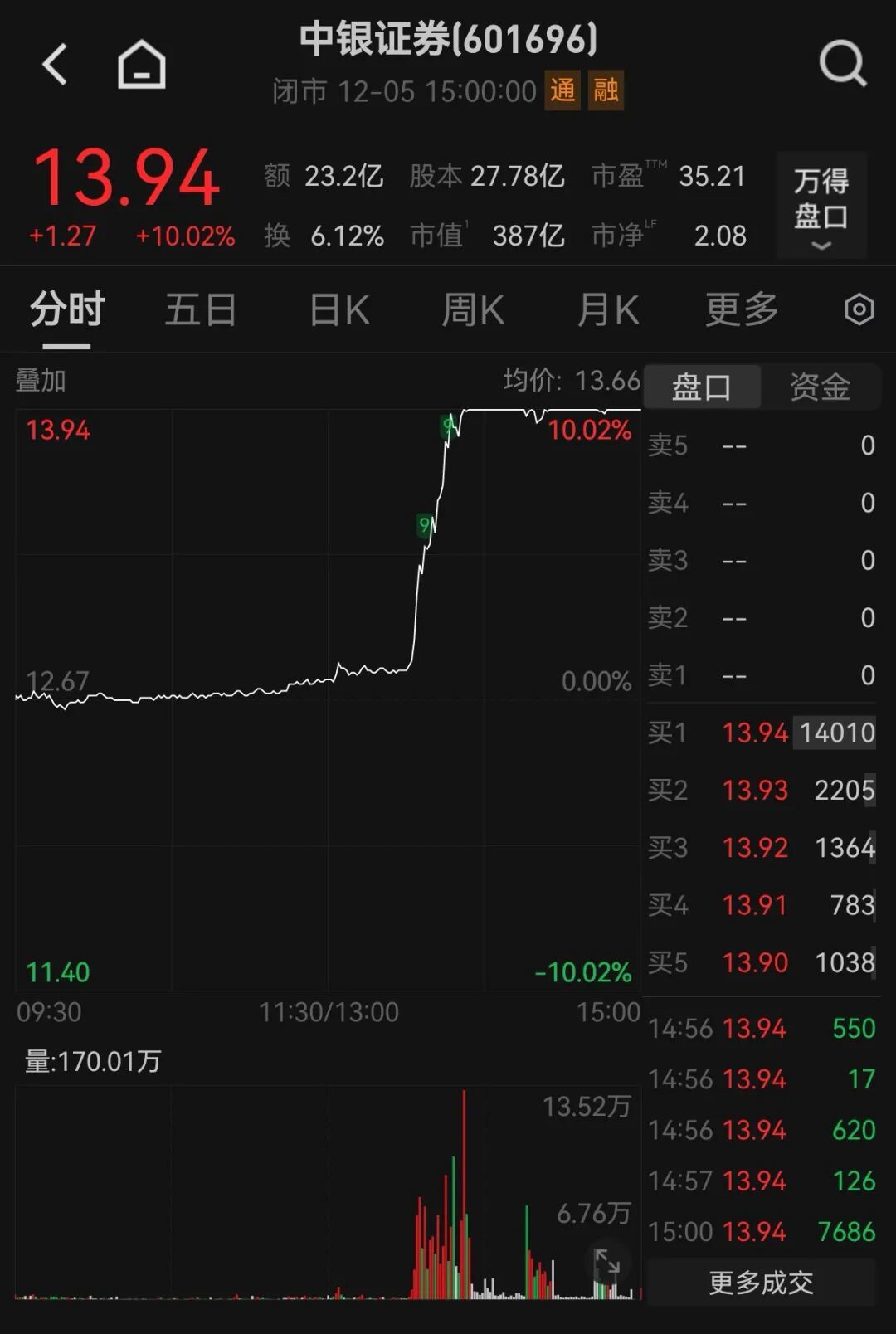Open the 更多 chart options
896x1334 pixels.
point(742,311)
